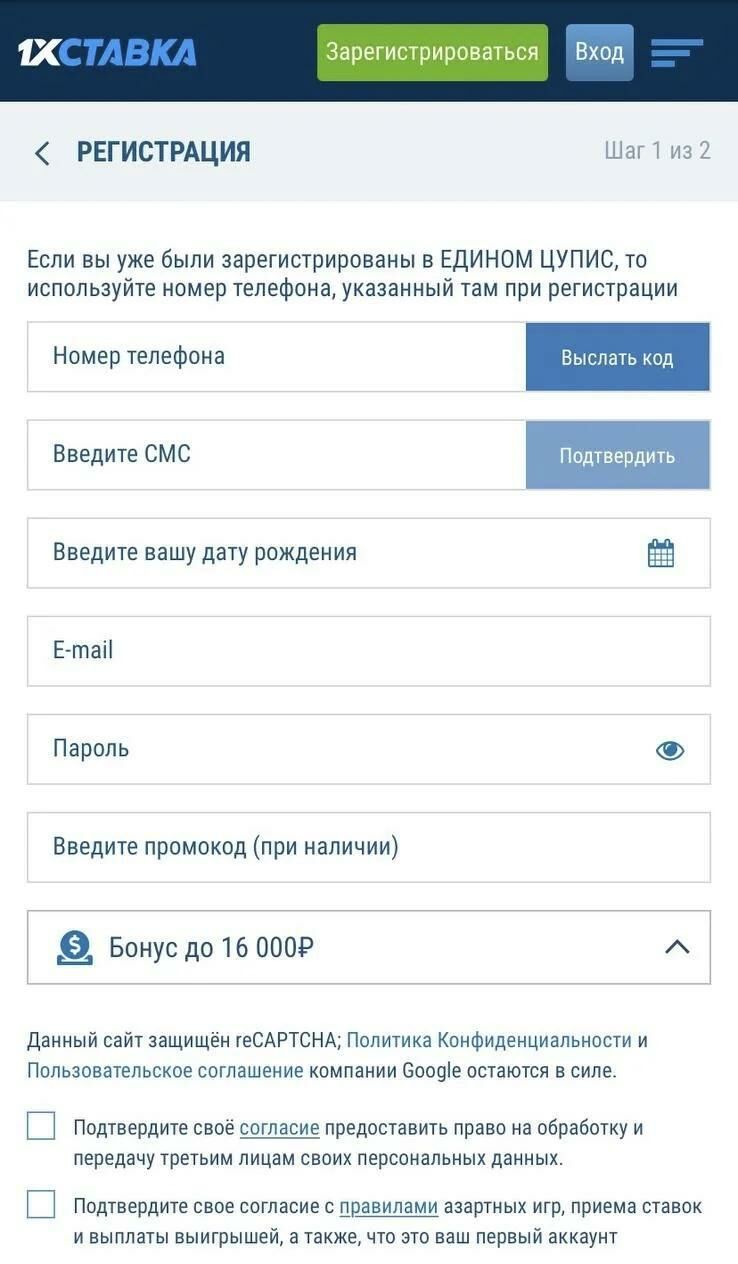The image size is (738, 1264).
Task: Open the date of birth field
Action: [369, 553]
